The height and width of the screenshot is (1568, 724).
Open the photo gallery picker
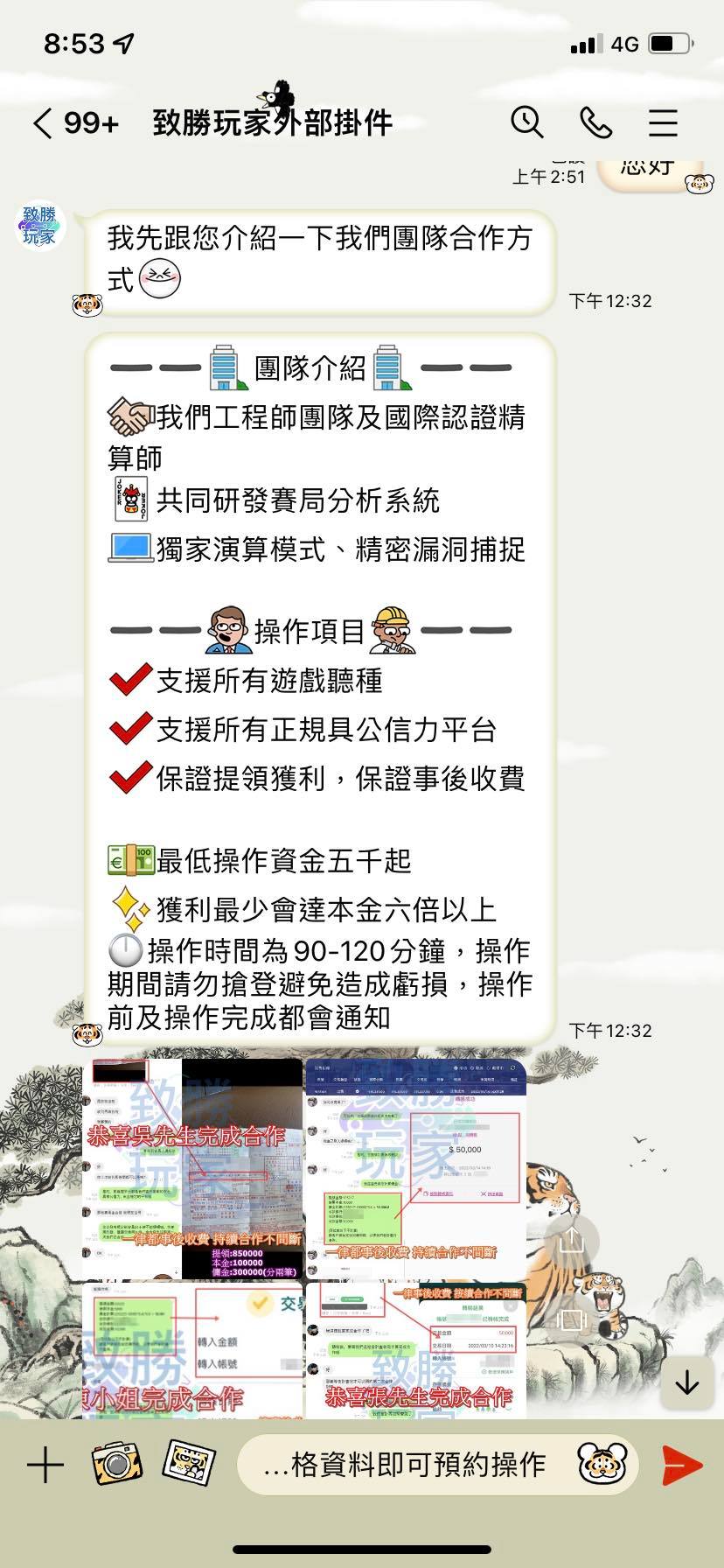pos(189,1463)
